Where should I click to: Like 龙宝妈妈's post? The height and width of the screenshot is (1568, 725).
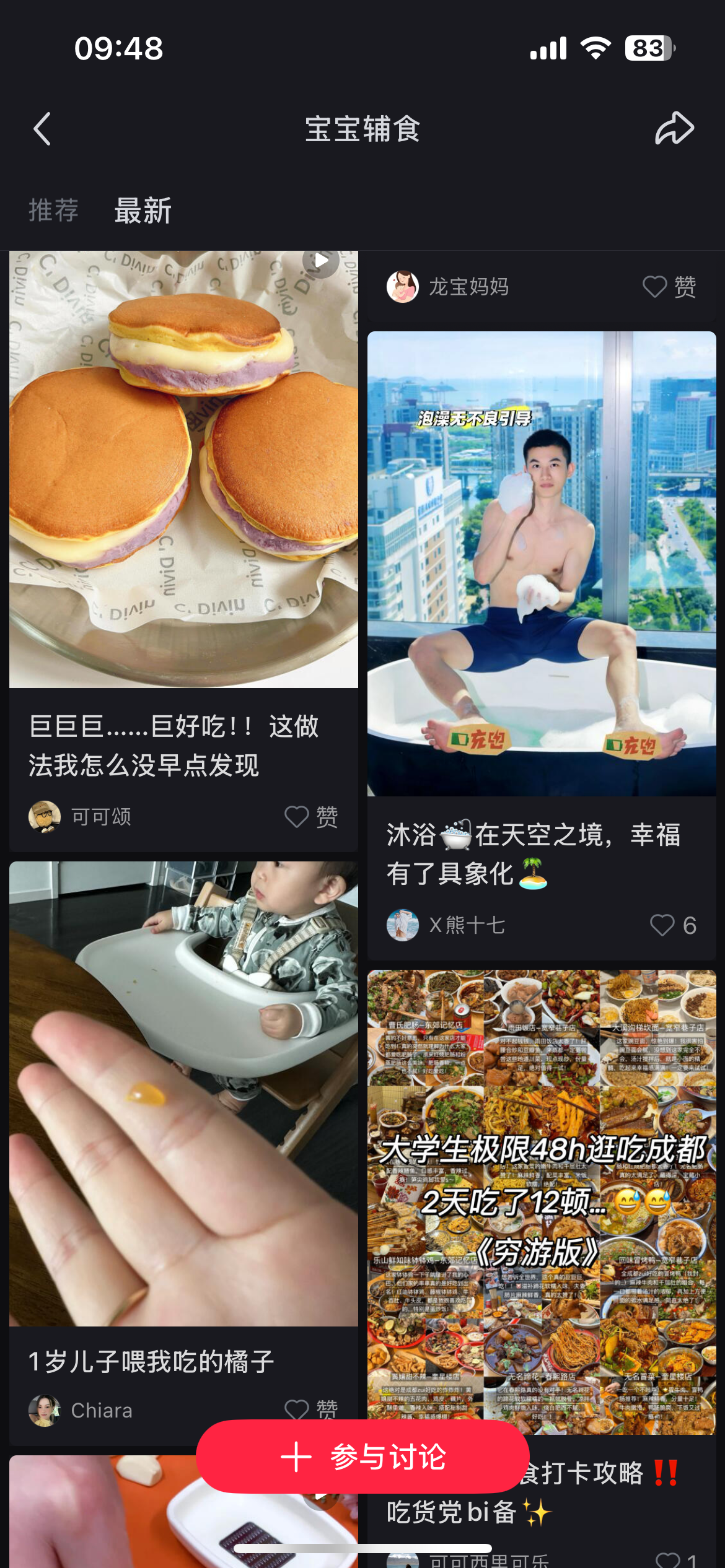pyautogui.click(x=669, y=287)
